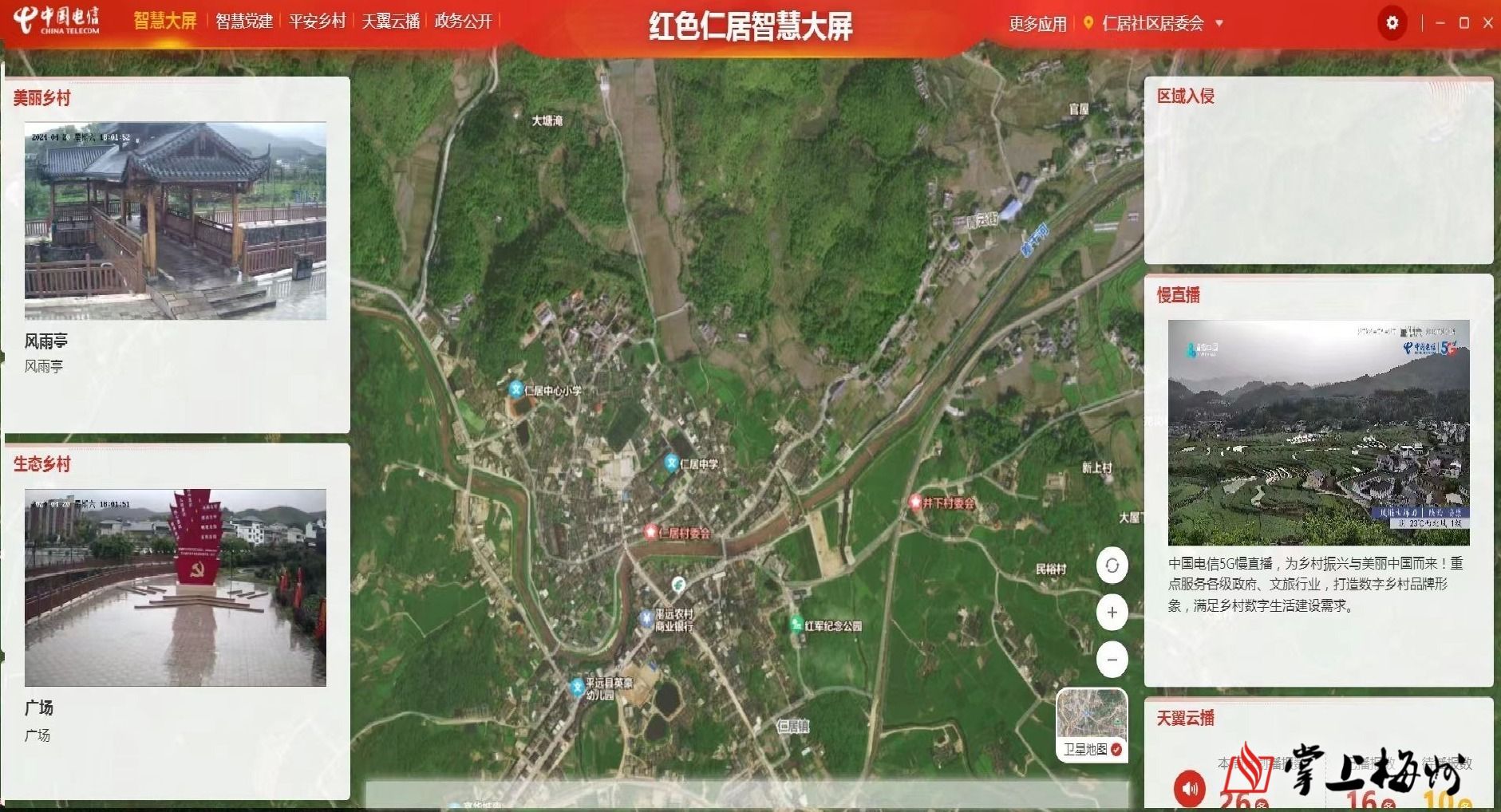Zoom in on the map
The width and height of the screenshot is (1501, 812).
[x=1112, y=613]
